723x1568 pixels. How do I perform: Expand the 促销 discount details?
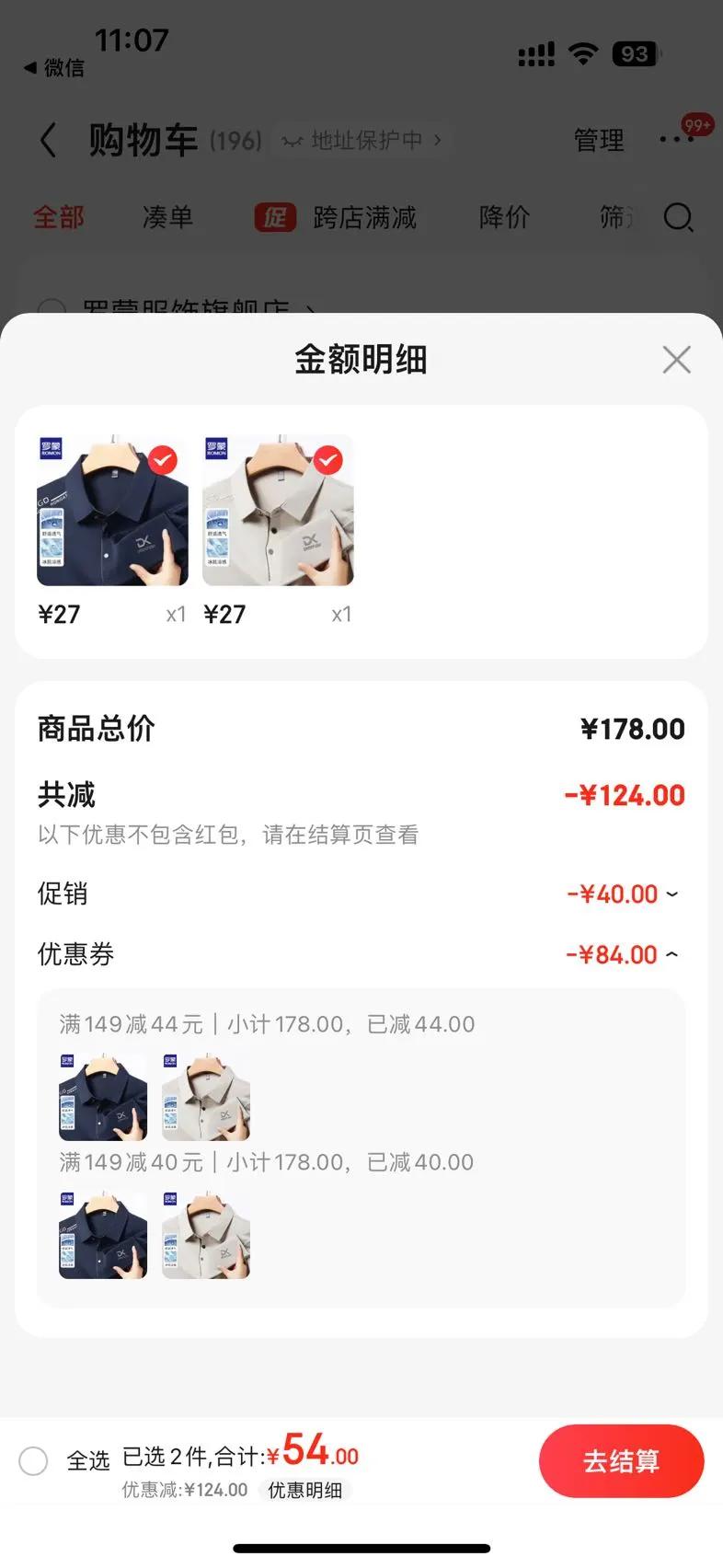pyautogui.click(x=671, y=894)
